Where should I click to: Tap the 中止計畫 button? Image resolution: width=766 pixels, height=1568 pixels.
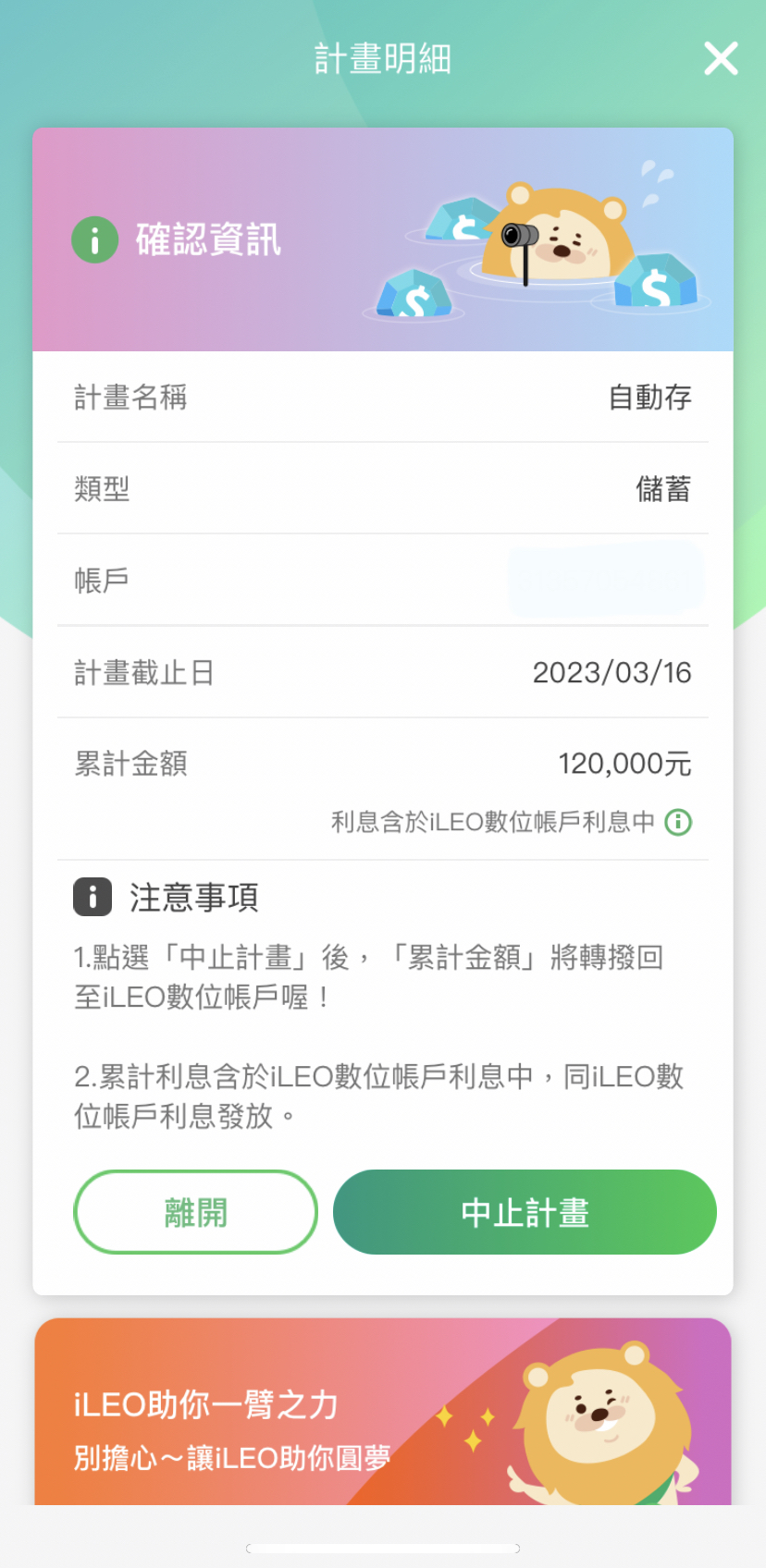pyautogui.click(x=525, y=1212)
